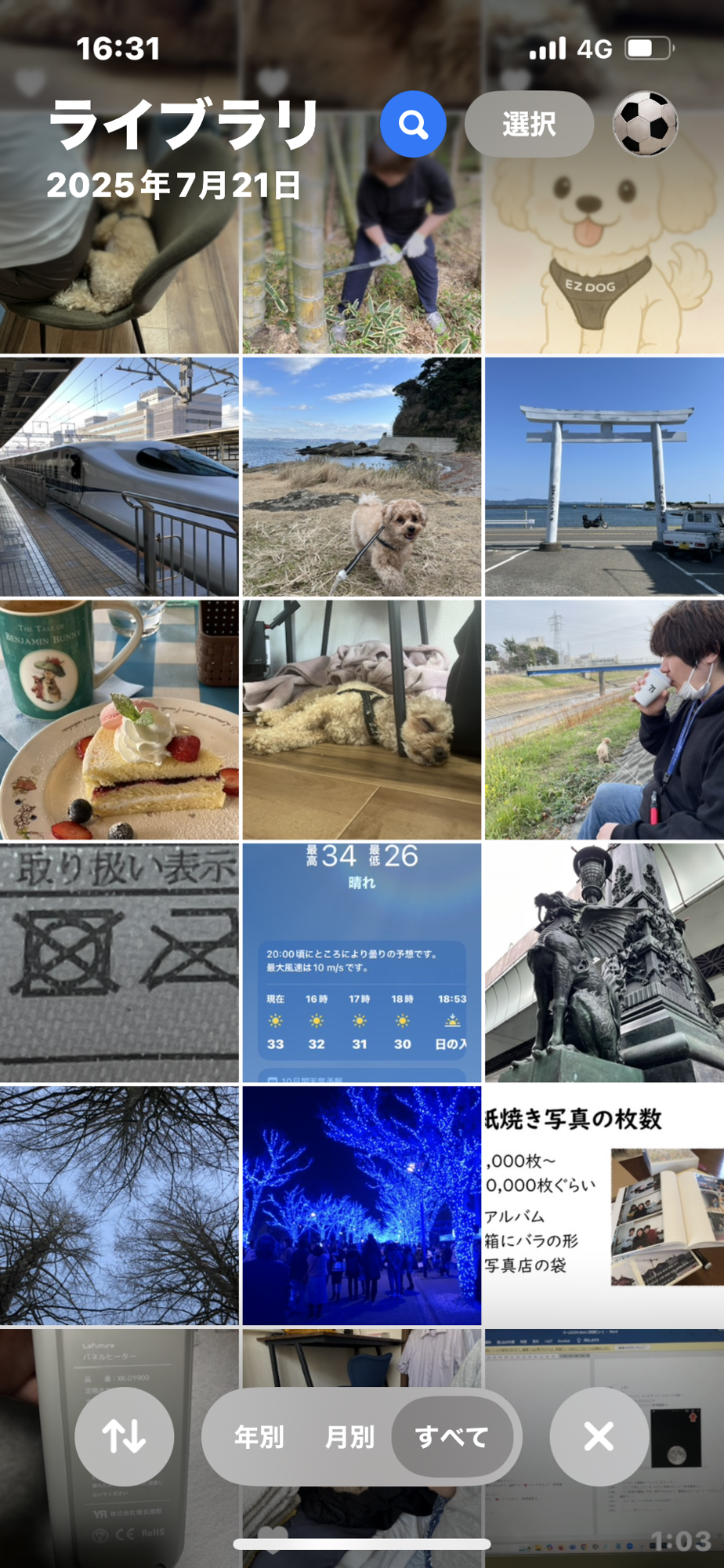
Task: Open the sleeping dog photo
Action: click(361, 720)
